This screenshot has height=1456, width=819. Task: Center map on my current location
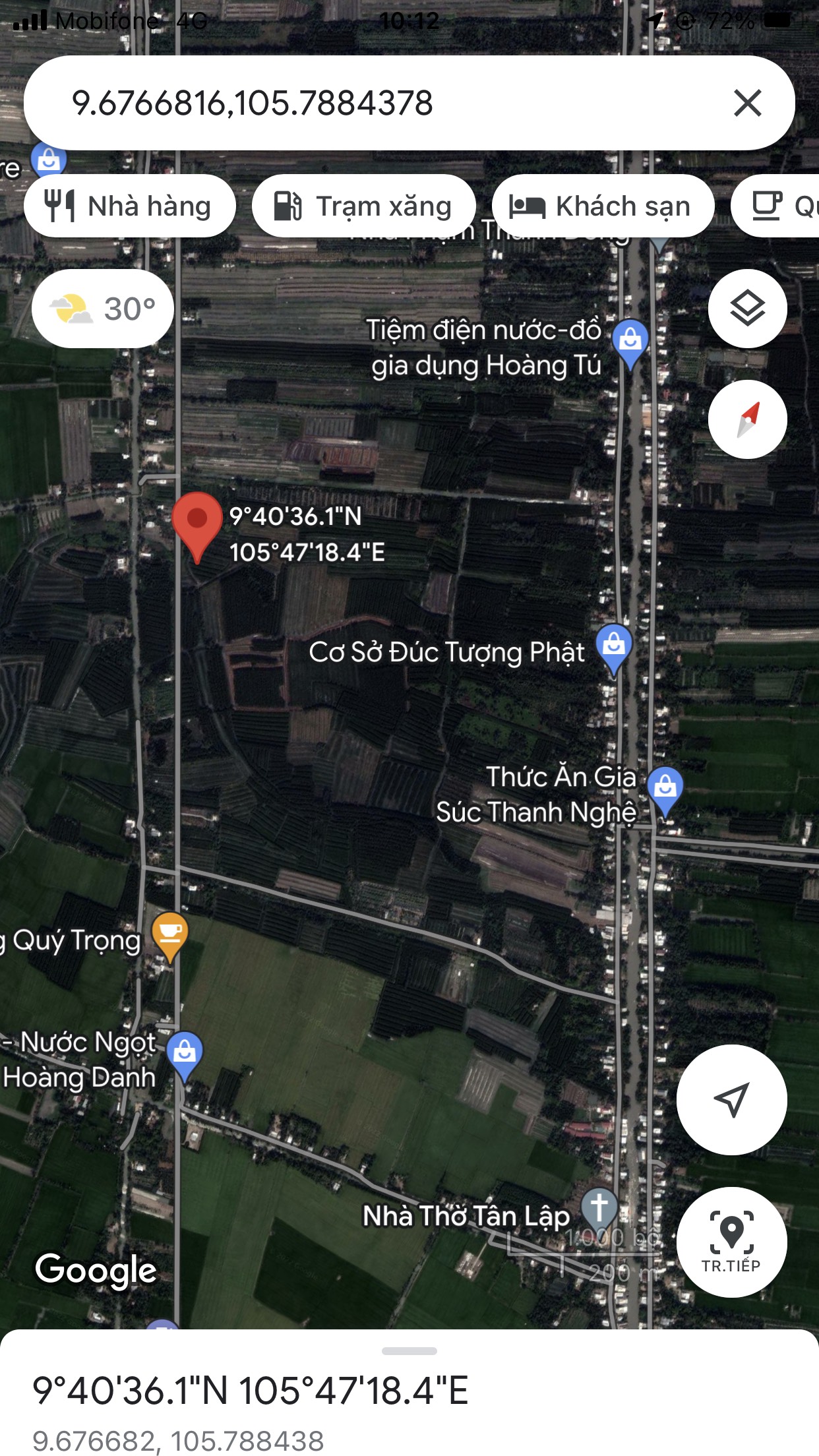731,1099
